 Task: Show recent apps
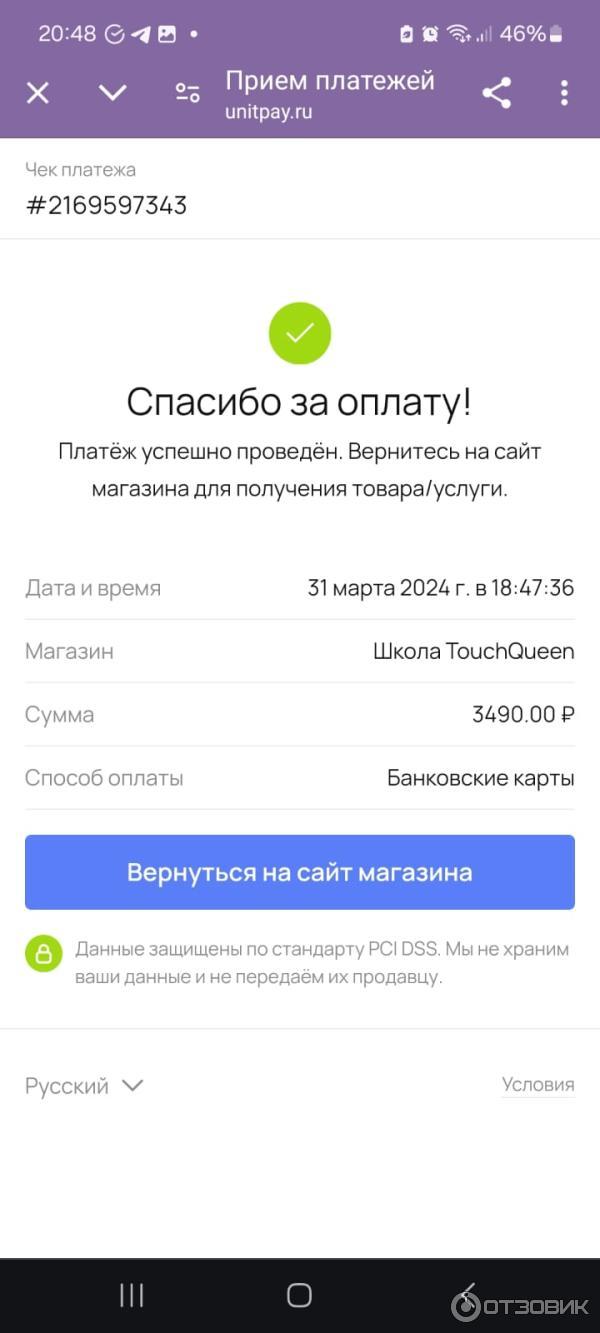132,1296
